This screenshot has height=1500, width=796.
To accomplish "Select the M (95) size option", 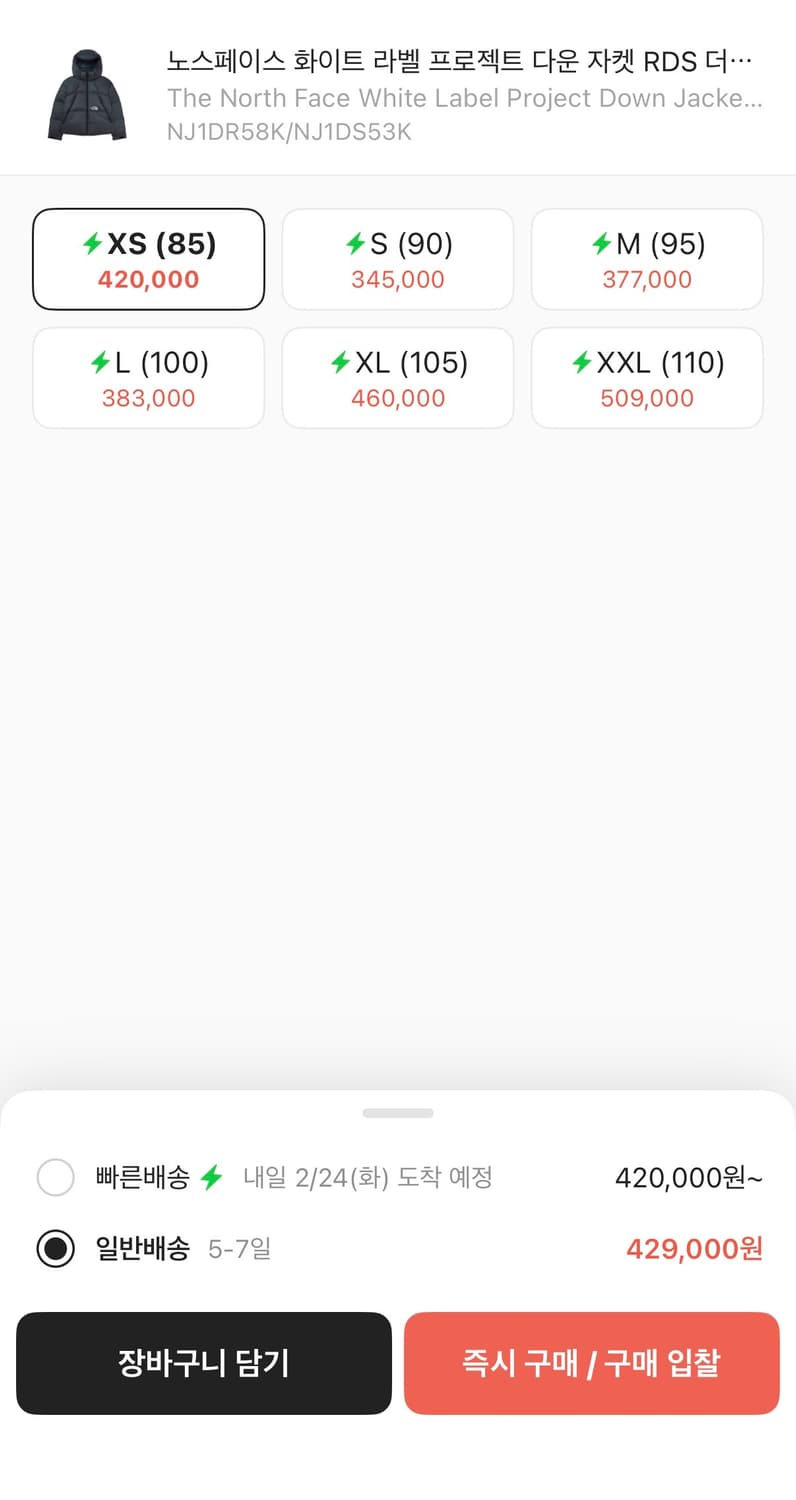I will click(647, 258).
